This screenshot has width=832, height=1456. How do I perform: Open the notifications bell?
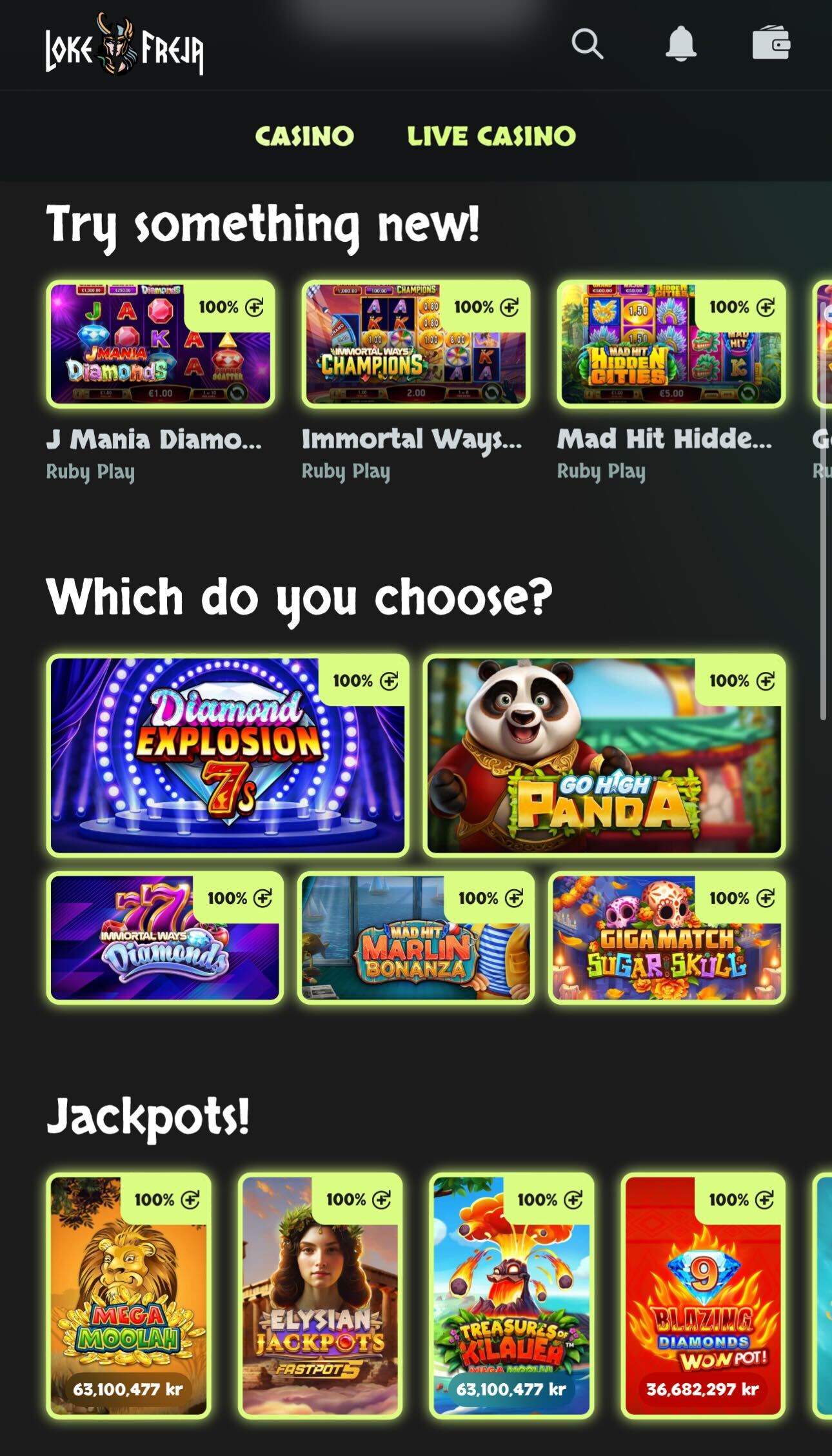pos(680,44)
